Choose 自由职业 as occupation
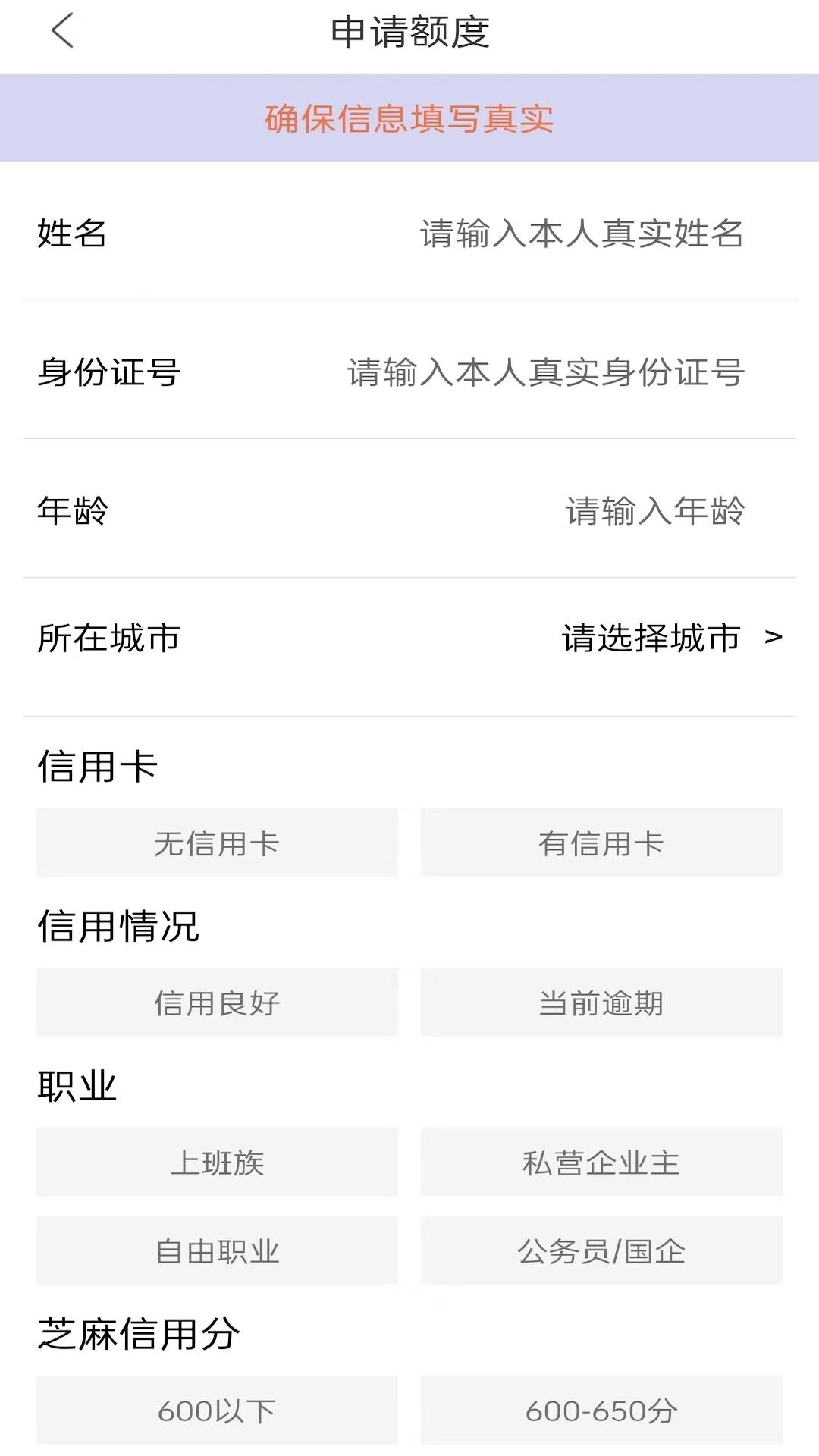The width and height of the screenshot is (819, 1456). tap(217, 1250)
